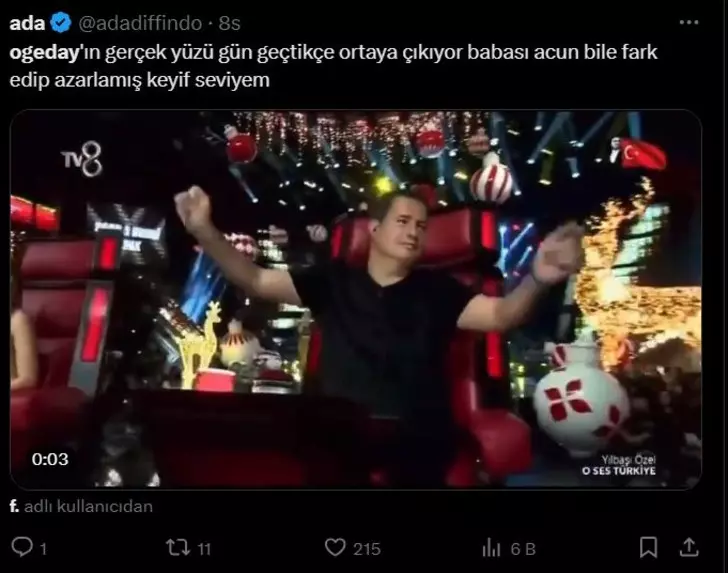728x573 pixels.
Task: Open the video source user f.
Action: pos(14,506)
